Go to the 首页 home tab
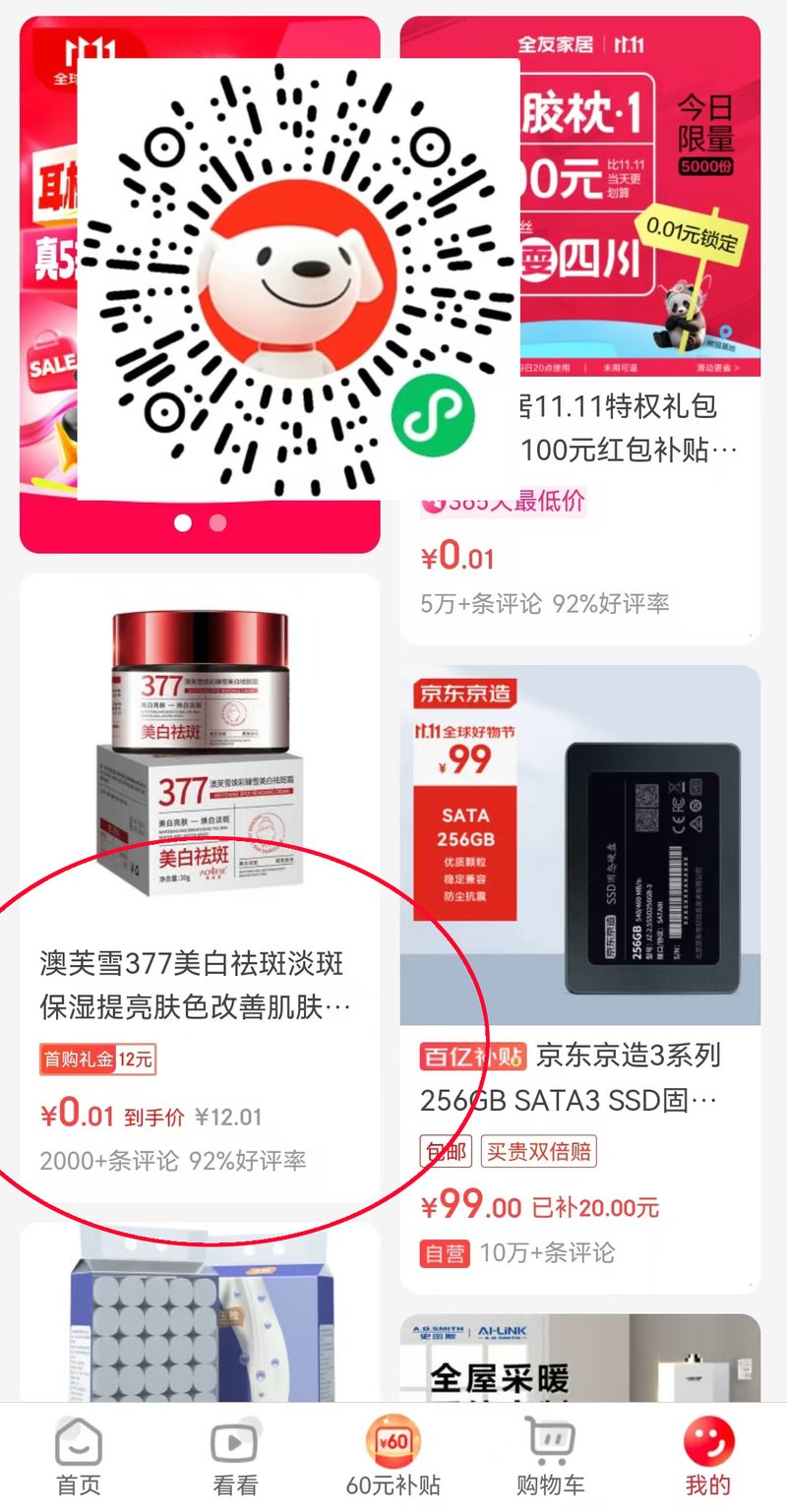The image size is (787, 1512). tap(79, 1457)
